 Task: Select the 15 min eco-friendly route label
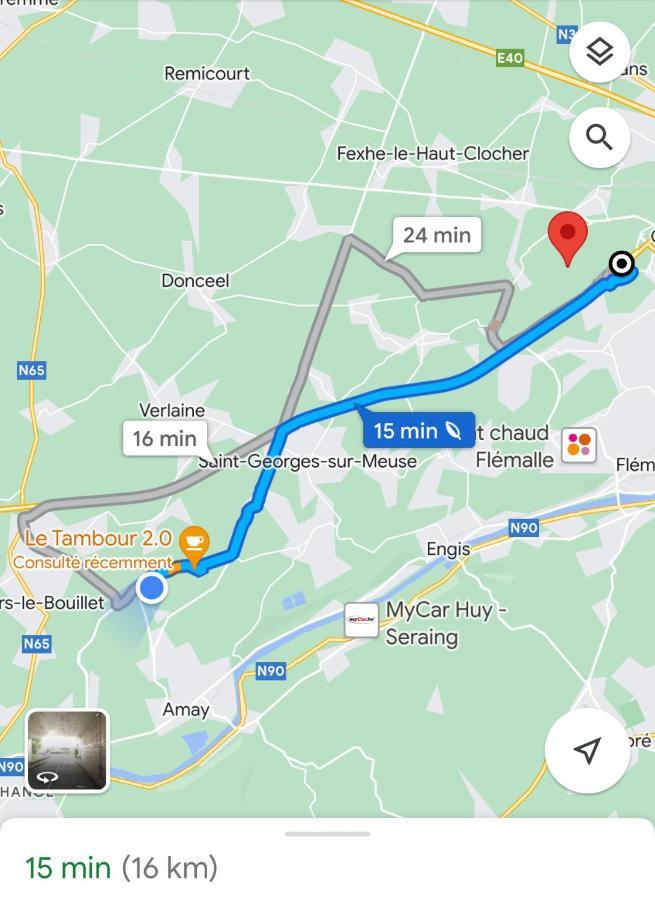pos(417,431)
